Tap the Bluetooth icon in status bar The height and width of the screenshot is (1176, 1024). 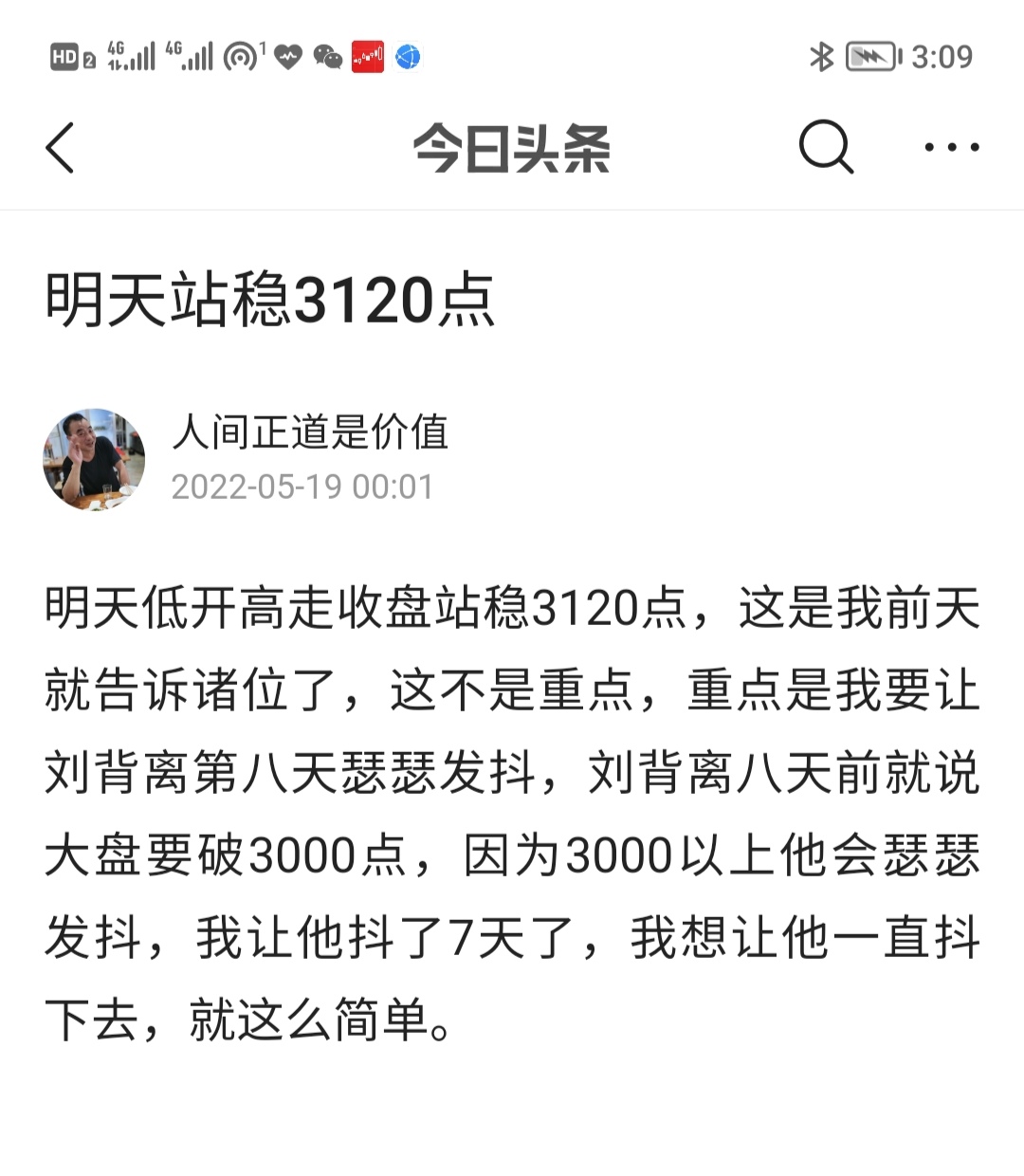[823, 57]
